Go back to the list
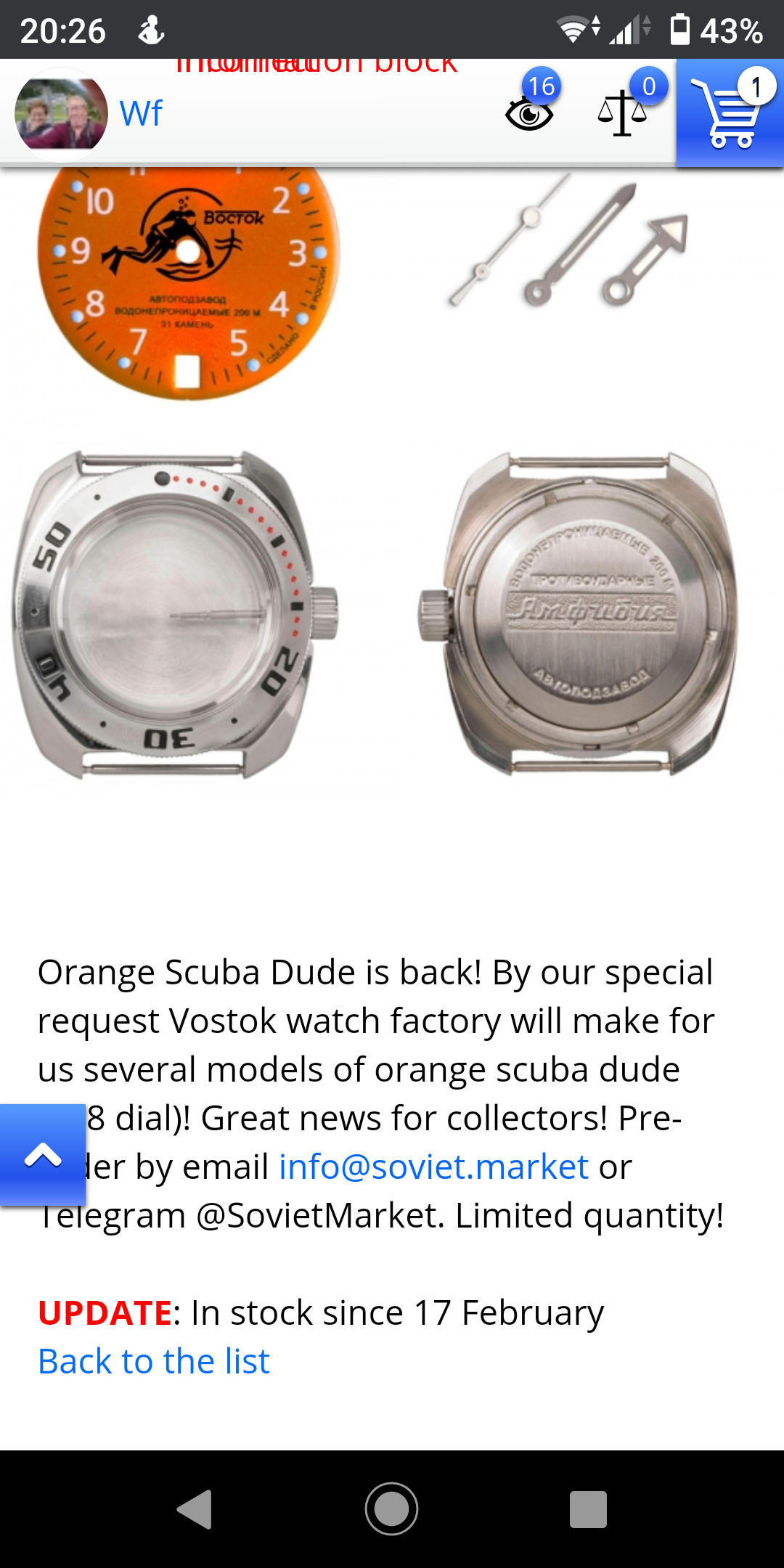 click(154, 1361)
